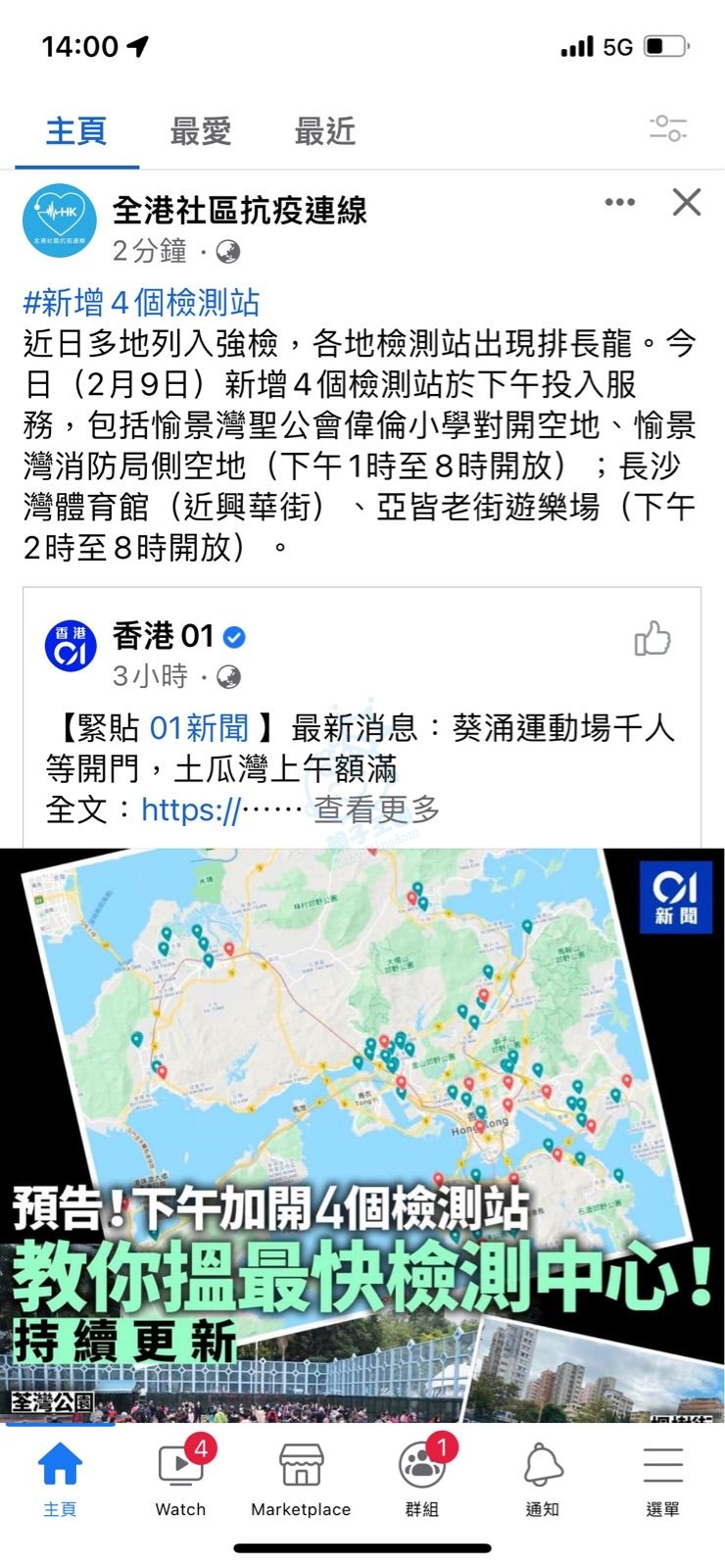Go to the Watch tab
Screen dimensions: 725x1568
tap(181, 1479)
